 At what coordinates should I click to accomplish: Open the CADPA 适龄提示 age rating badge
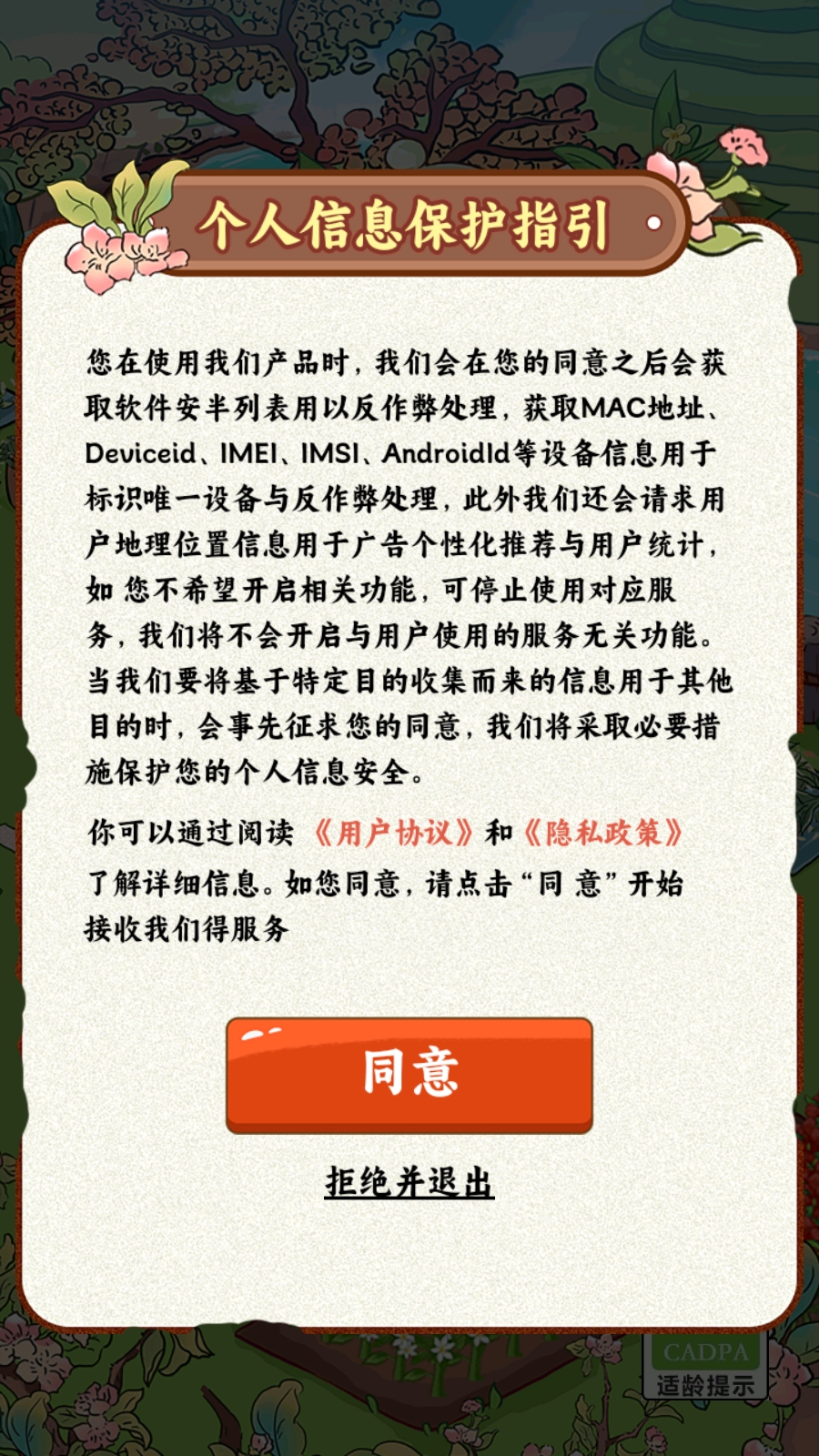tap(705, 1368)
